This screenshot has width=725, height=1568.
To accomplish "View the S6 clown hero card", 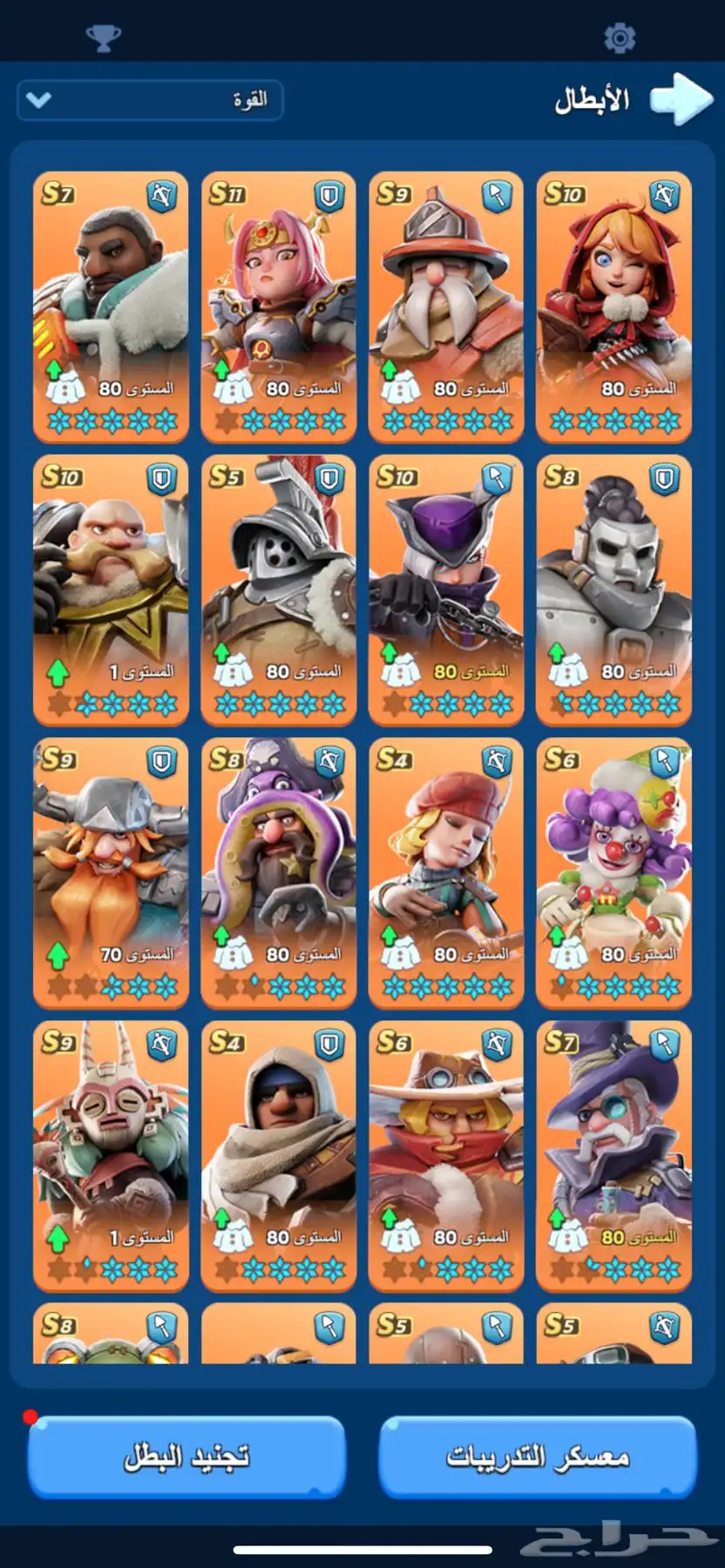I will tap(613, 873).
